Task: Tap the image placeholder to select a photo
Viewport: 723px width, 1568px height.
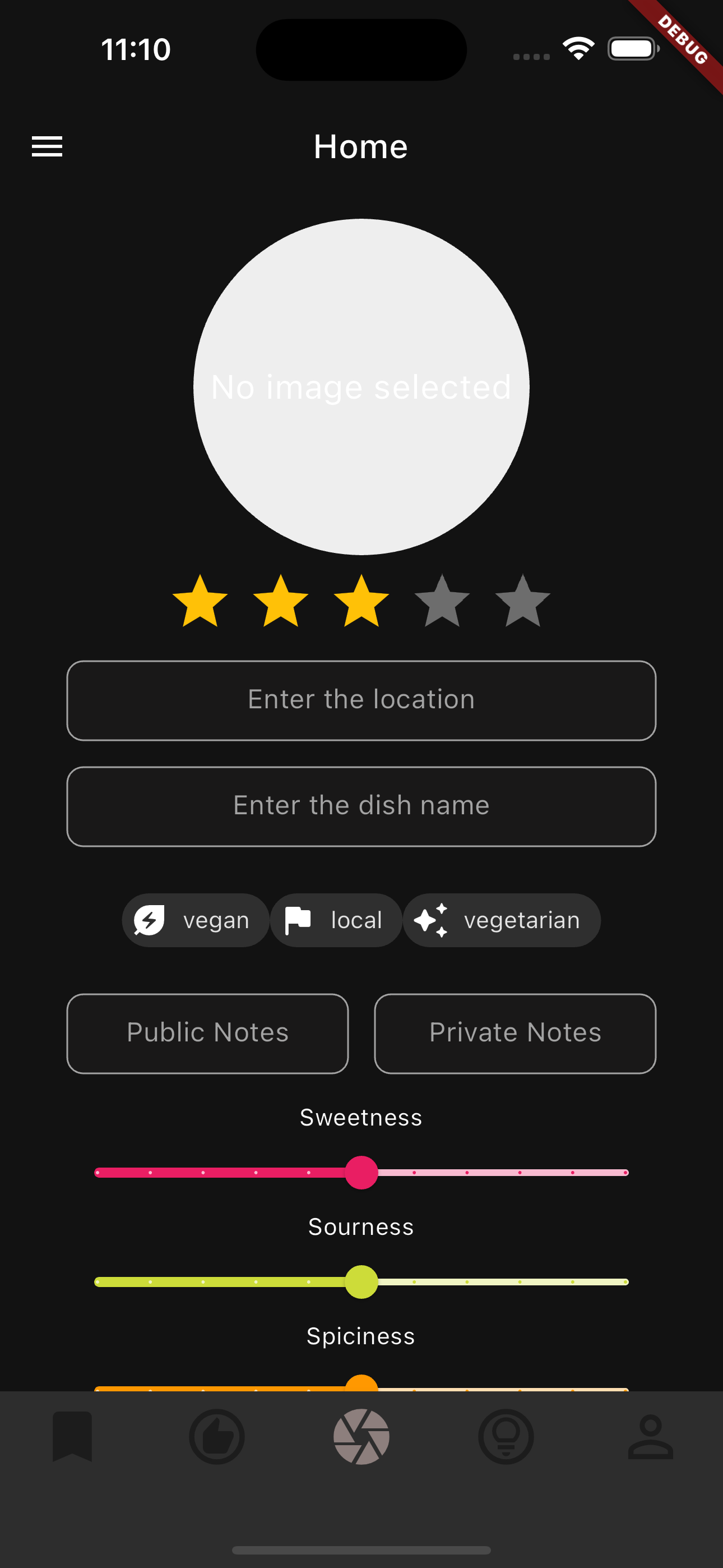Action: pyautogui.click(x=361, y=386)
